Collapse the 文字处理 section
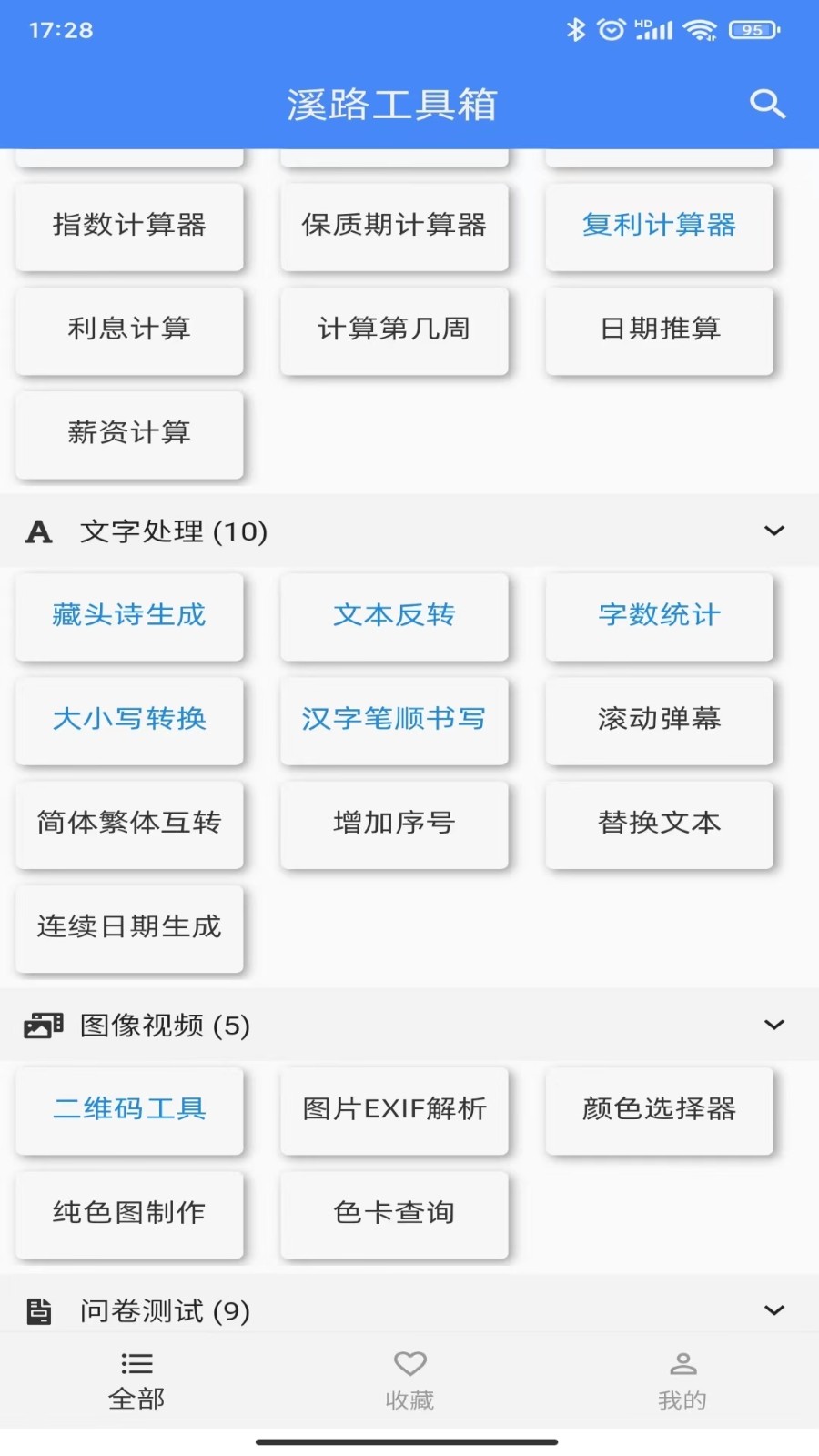The height and width of the screenshot is (1456, 819). (x=773, y=531)
